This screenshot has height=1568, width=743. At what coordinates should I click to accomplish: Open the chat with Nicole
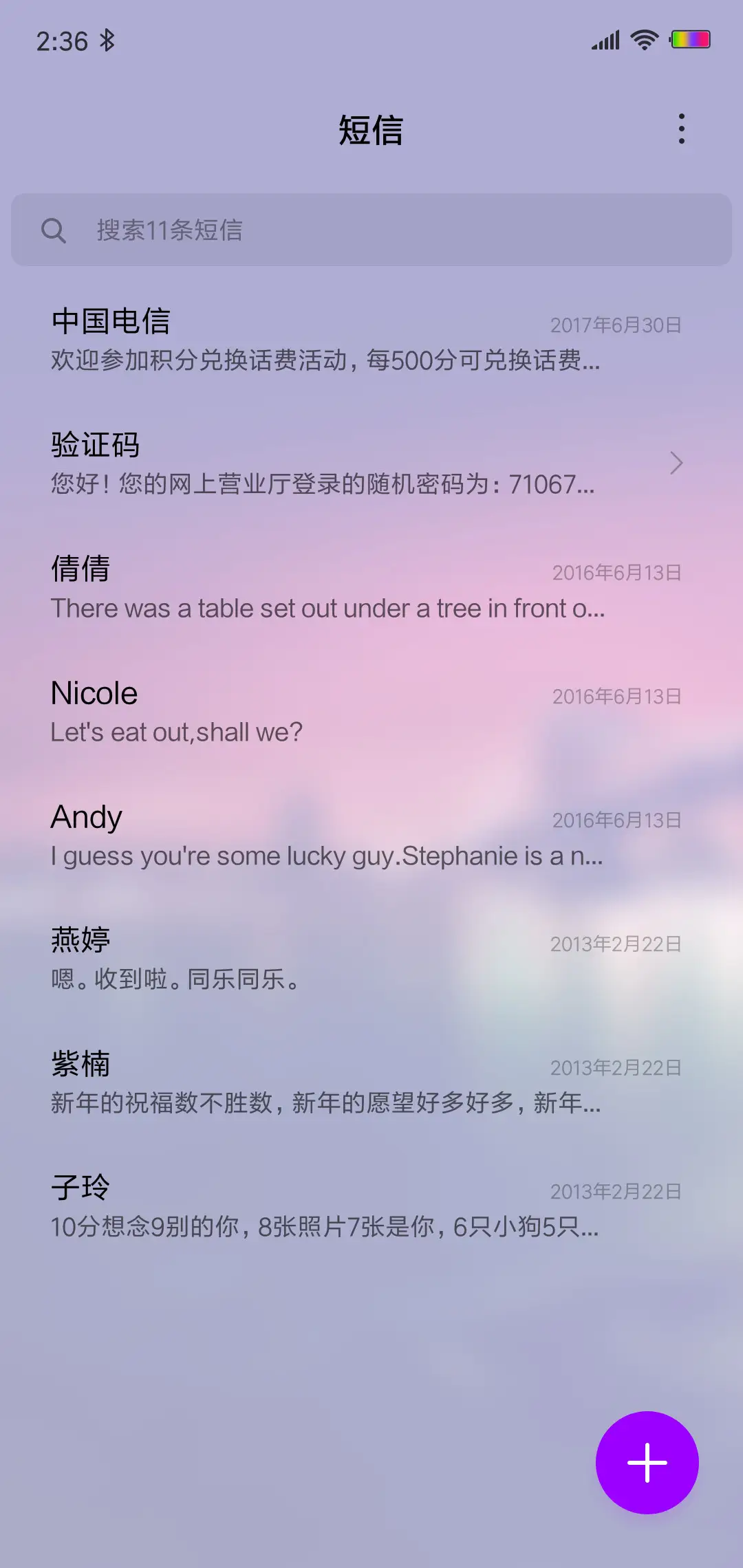point(365,712)
